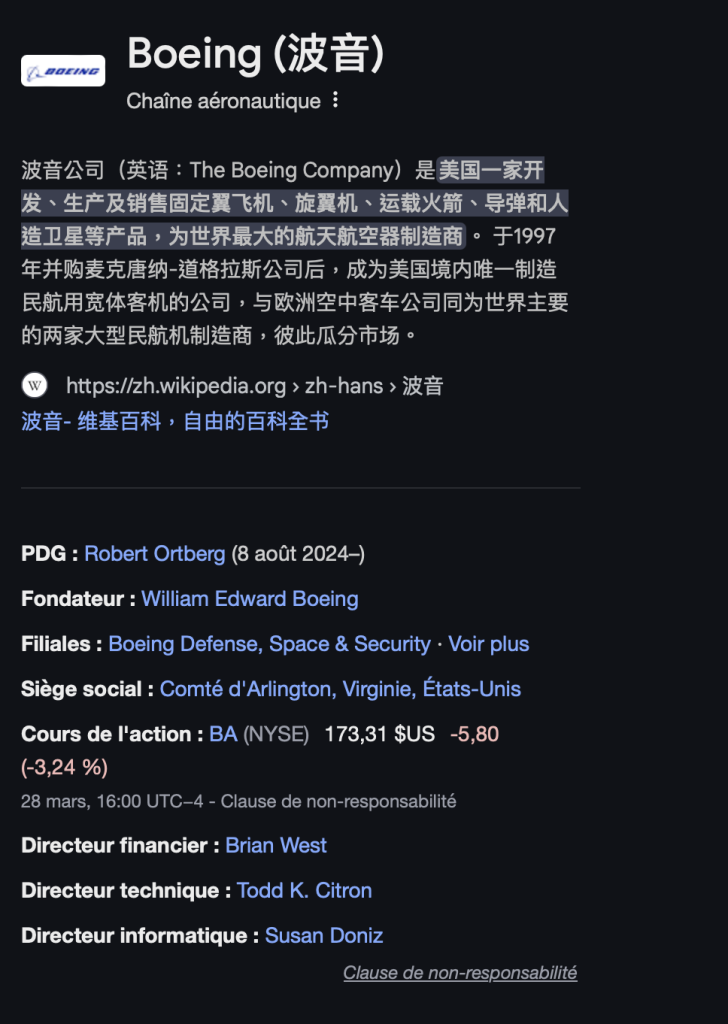The width and height of the screenshot is (728, 1024).
Task: Open Susan Doniz link
Action: 324,936
